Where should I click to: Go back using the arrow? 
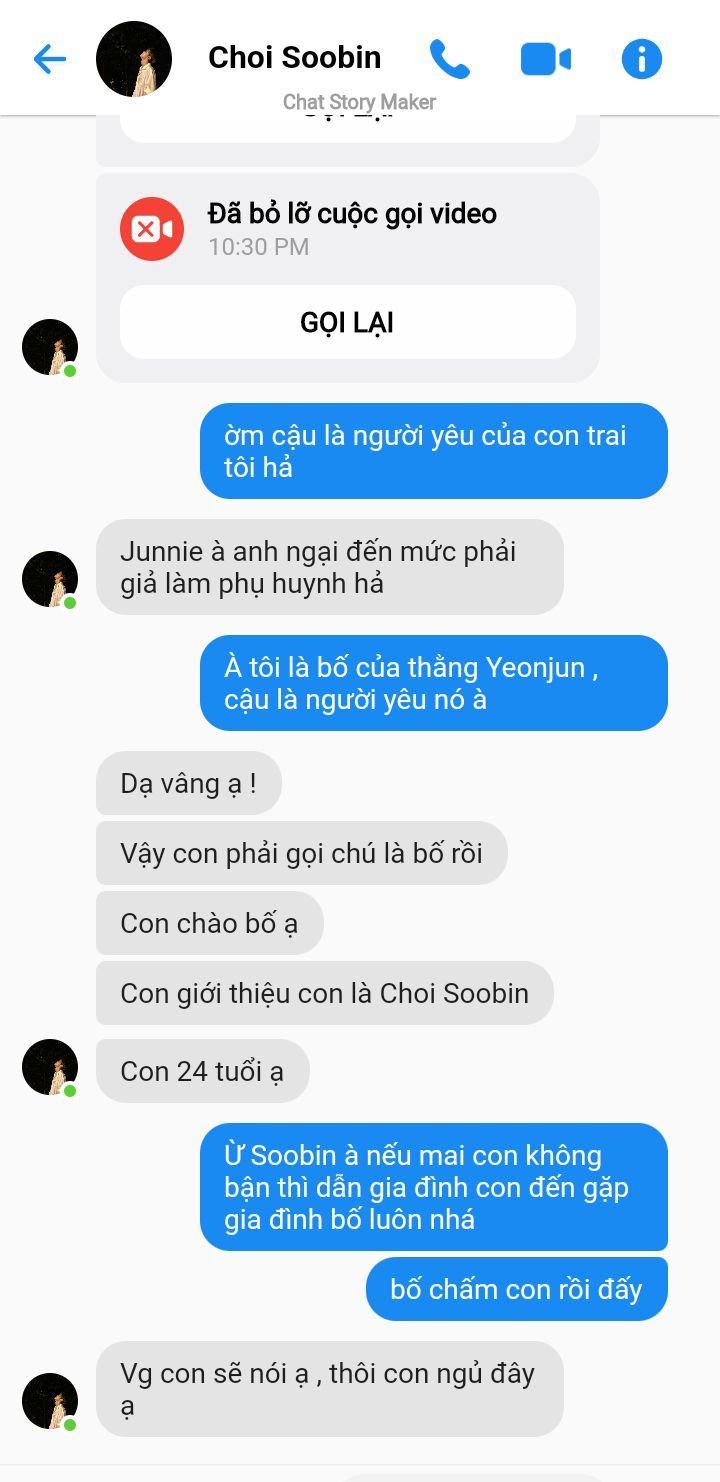click(x=49, y=59)
